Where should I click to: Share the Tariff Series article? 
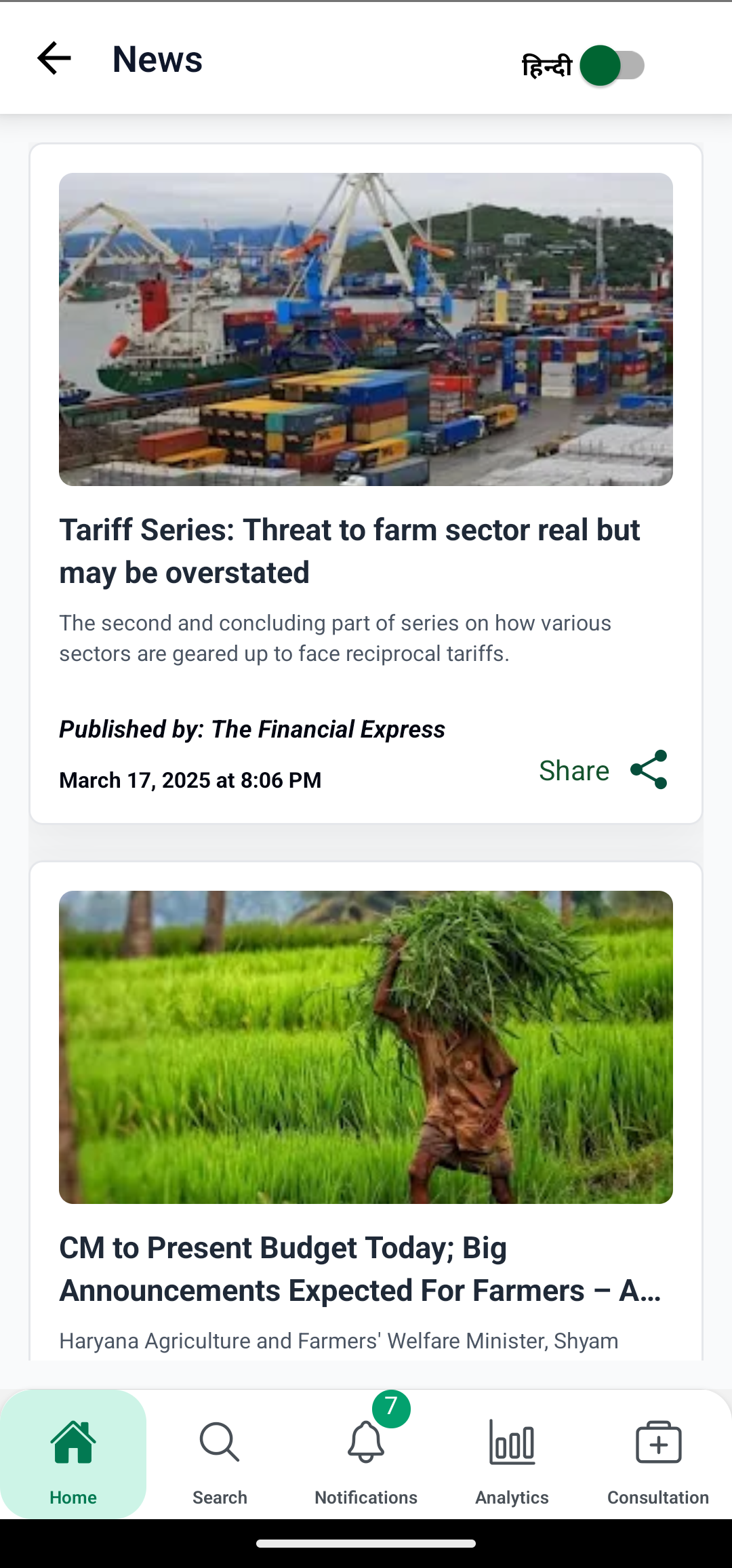pos(603,770)
